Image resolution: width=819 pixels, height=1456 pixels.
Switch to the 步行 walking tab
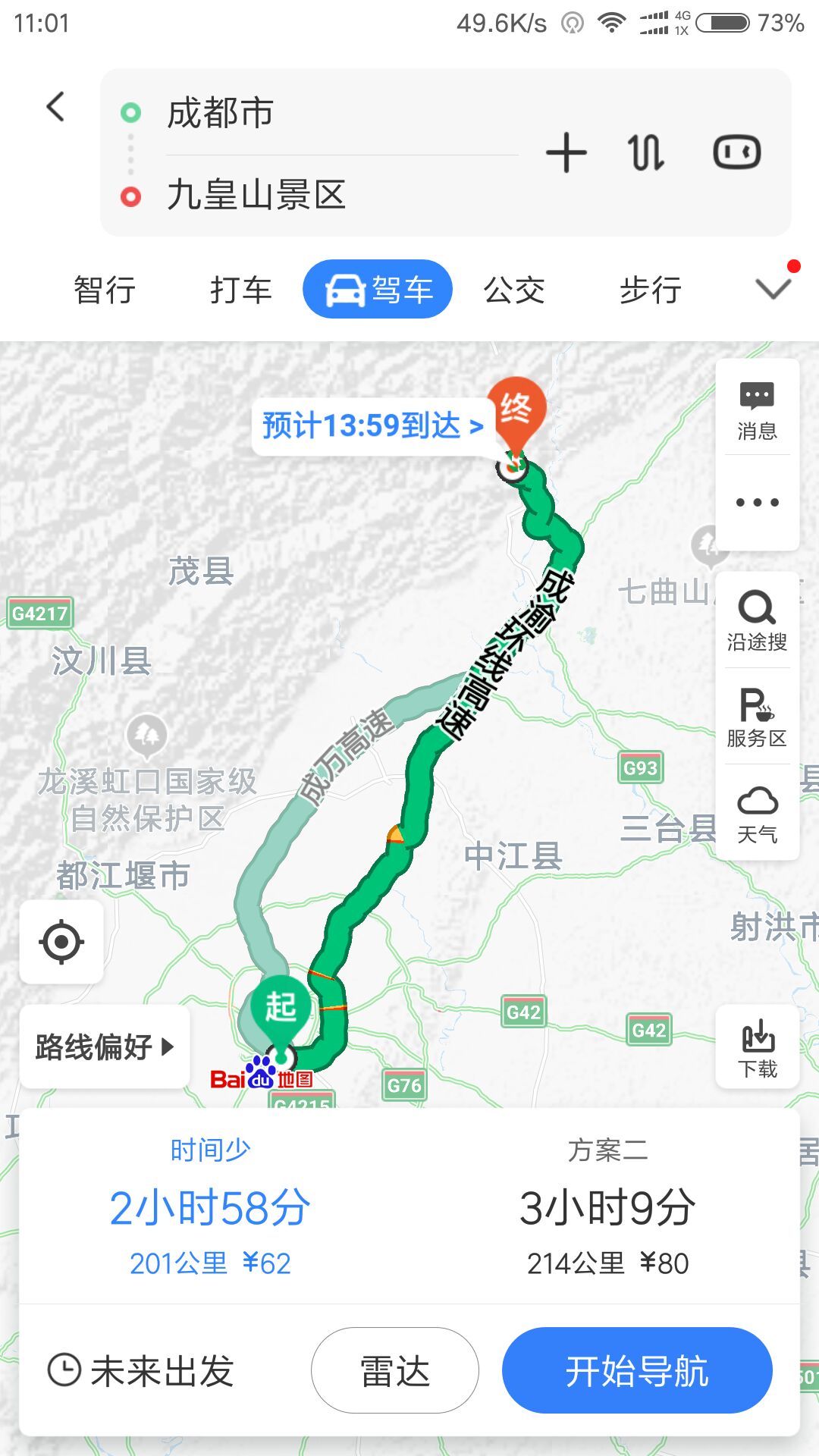click(651, 290)
